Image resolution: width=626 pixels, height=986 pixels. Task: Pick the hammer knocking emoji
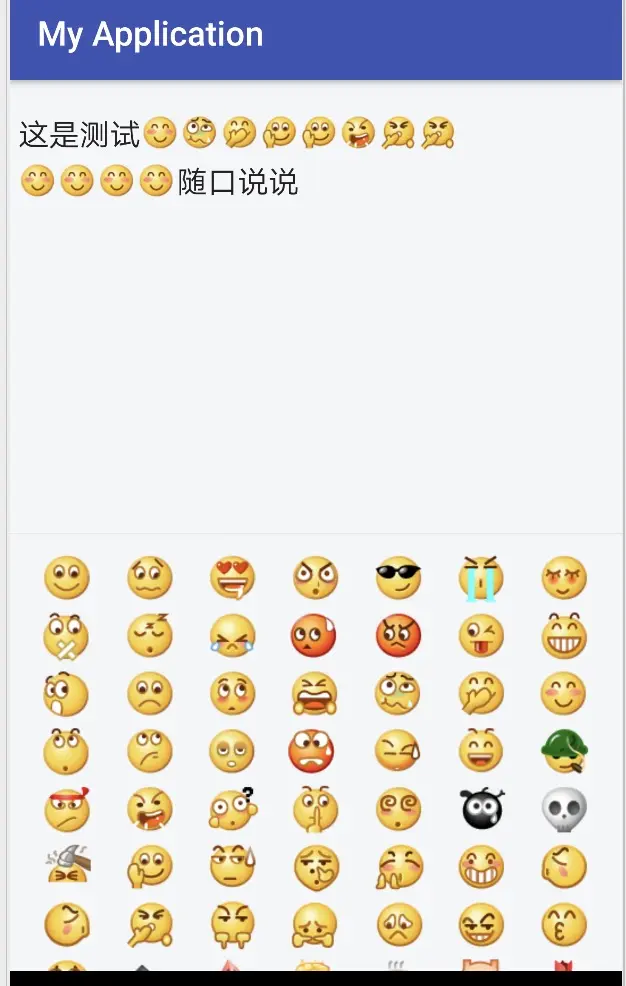66,866
